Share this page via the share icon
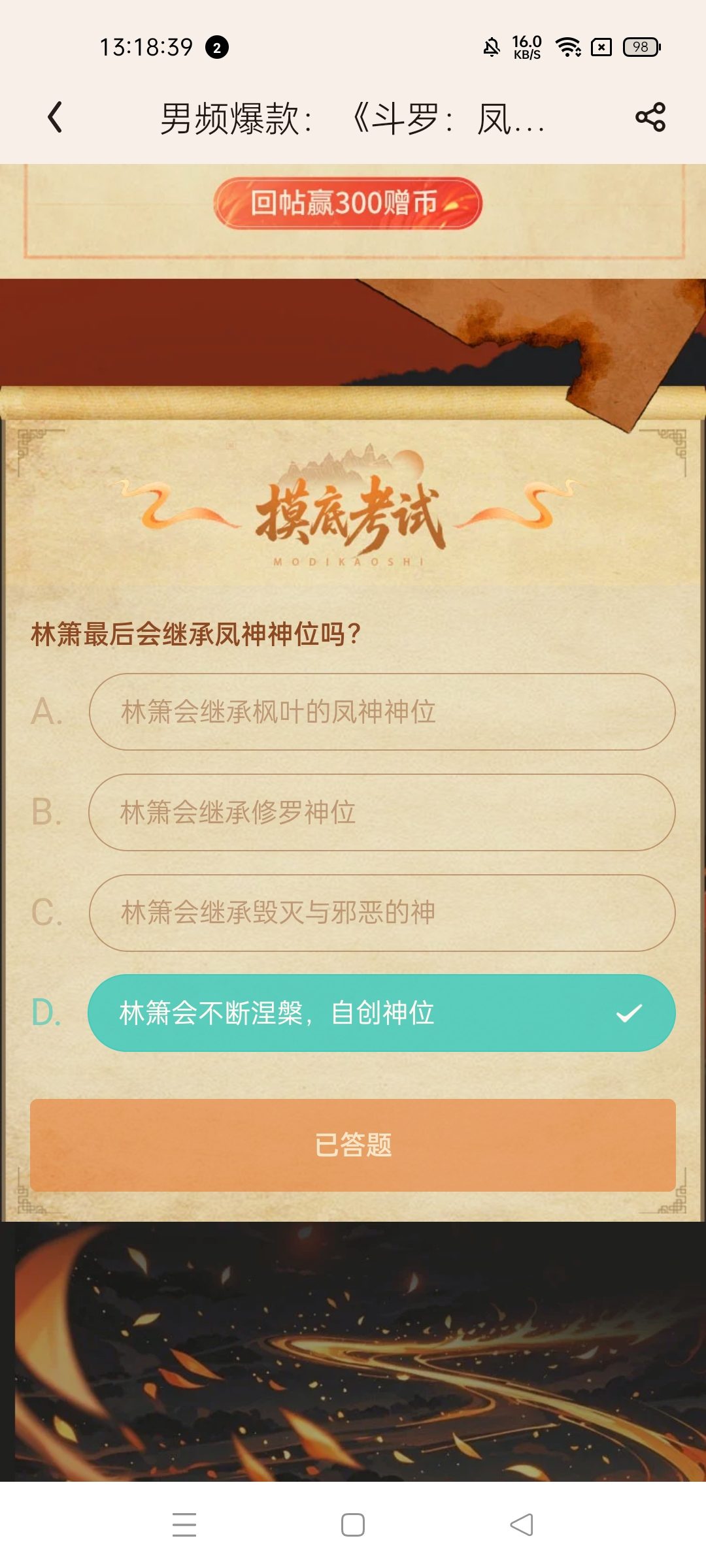The width and height of the screenshot is (706, 1568). pos(650,118)
